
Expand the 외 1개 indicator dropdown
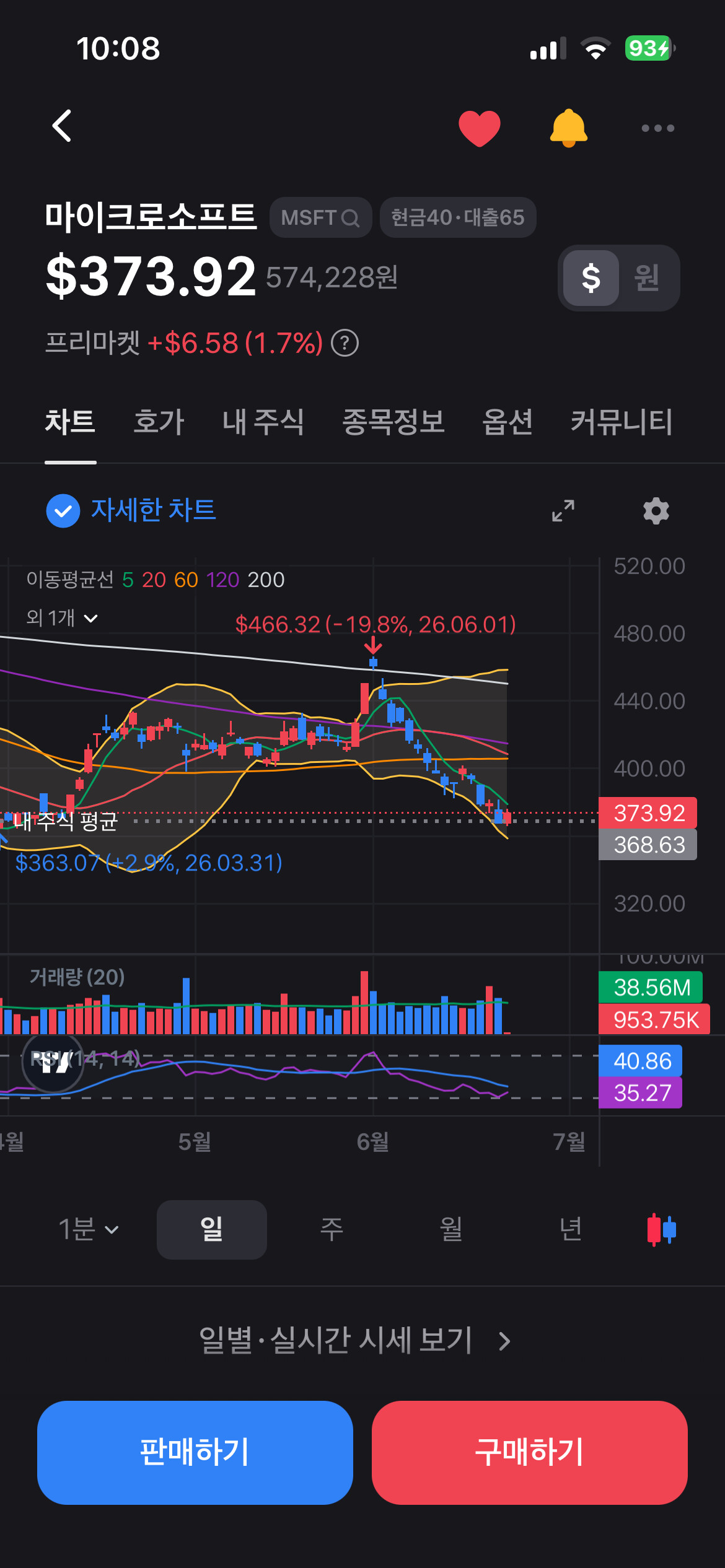tap(62, 617)
